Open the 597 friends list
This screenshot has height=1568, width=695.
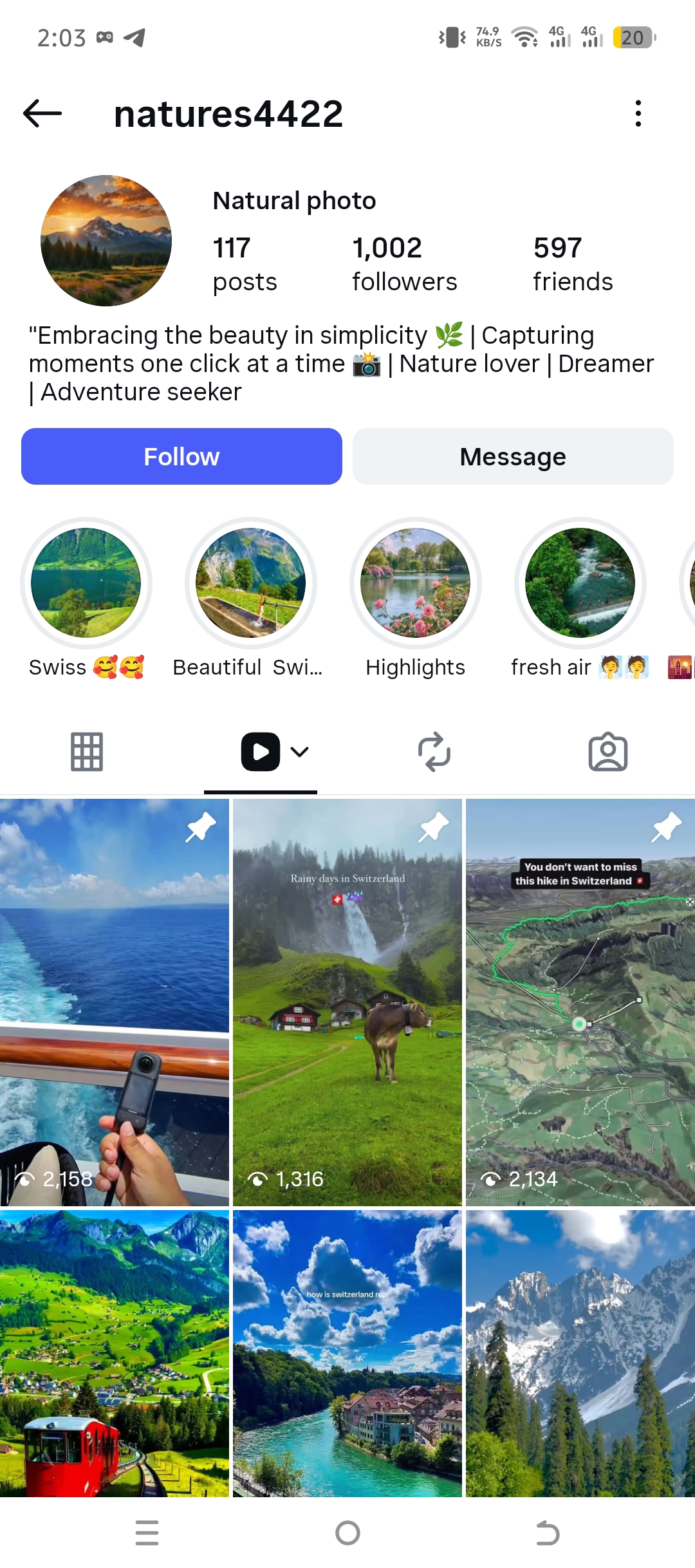coord(572,264)
